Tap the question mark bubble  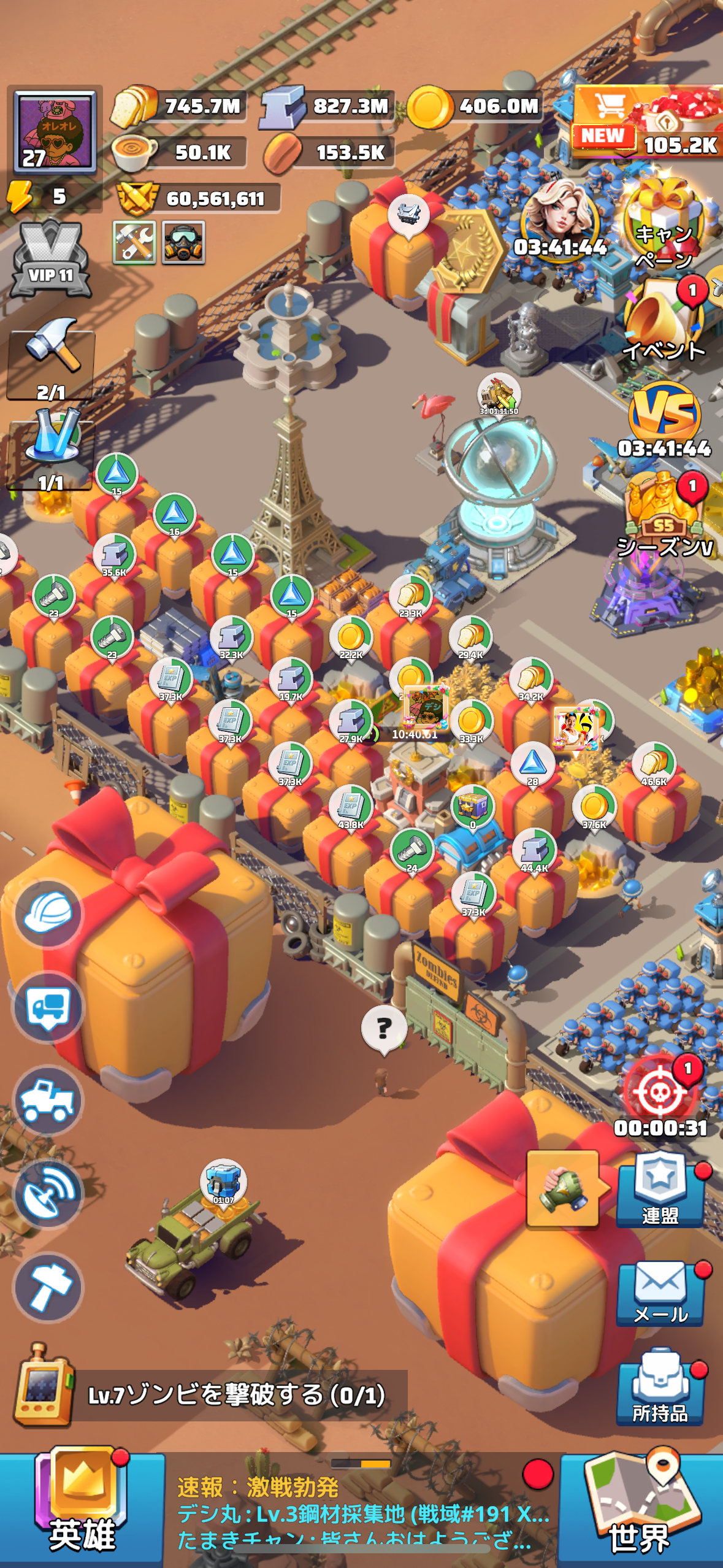coord(384,1029)
